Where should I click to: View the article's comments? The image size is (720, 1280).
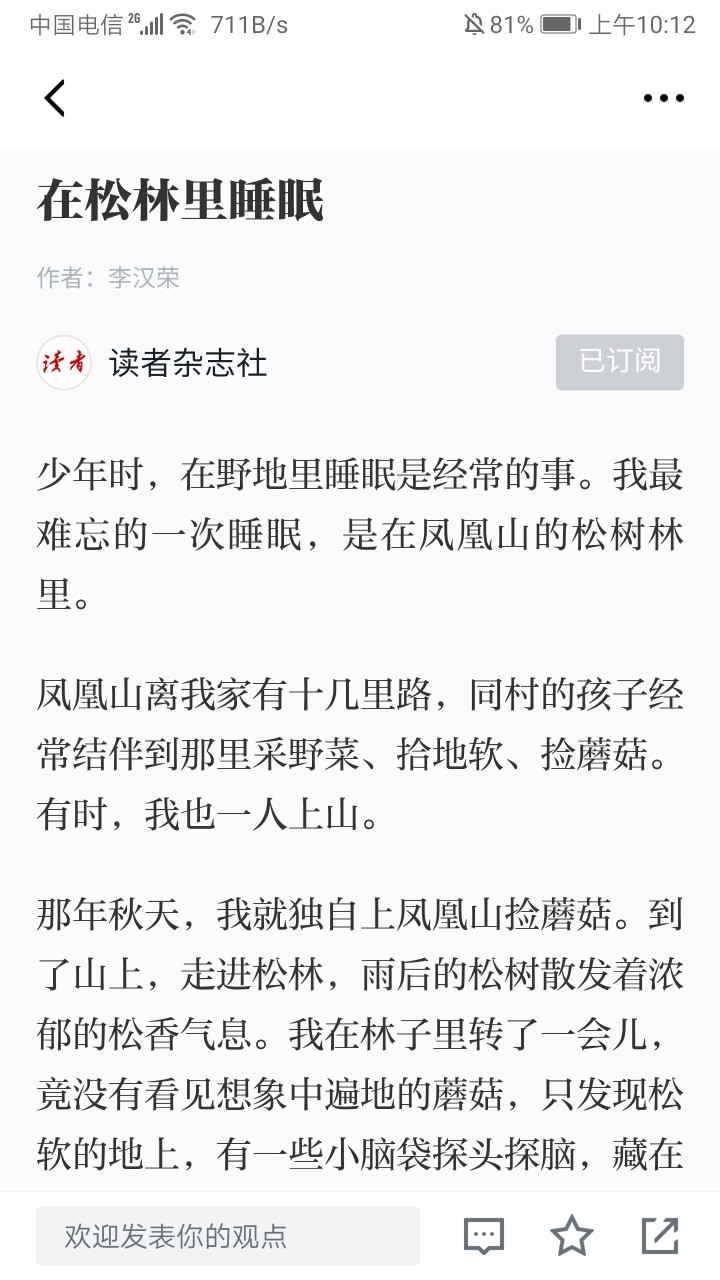[484, 1236]
